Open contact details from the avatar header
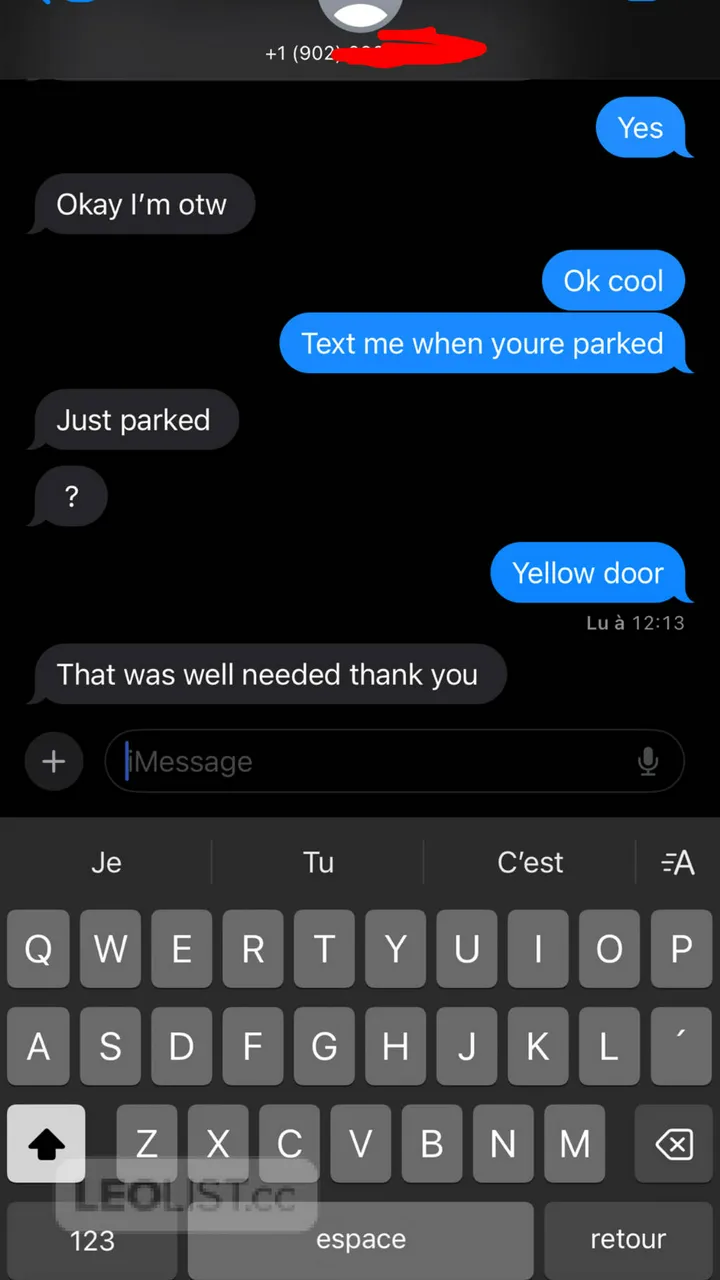720x1280 pixels. point(360,15)
